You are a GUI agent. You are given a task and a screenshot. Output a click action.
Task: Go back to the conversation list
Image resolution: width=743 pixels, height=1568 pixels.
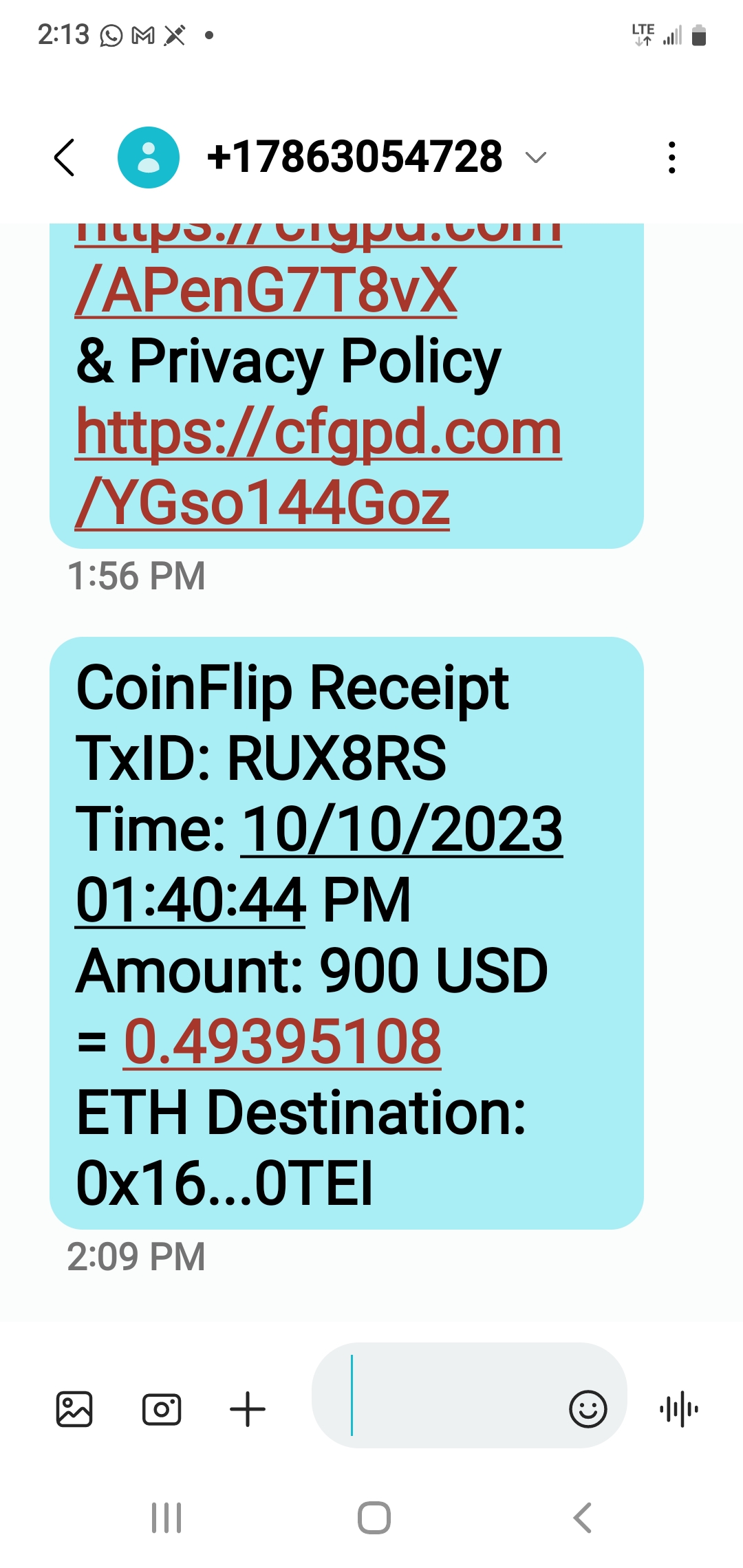click(x=65, y=157)
